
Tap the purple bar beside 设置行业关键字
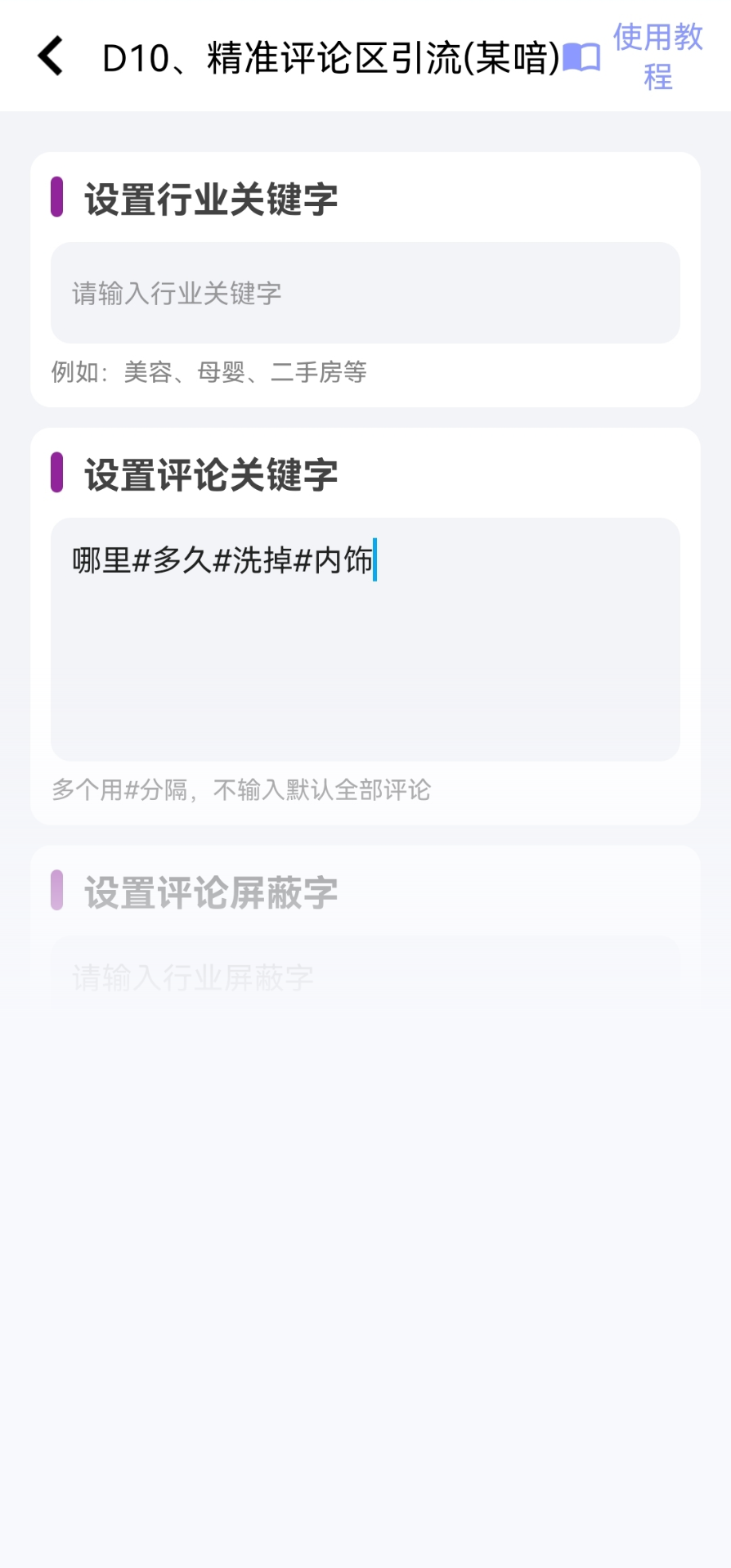pos(57,198)
